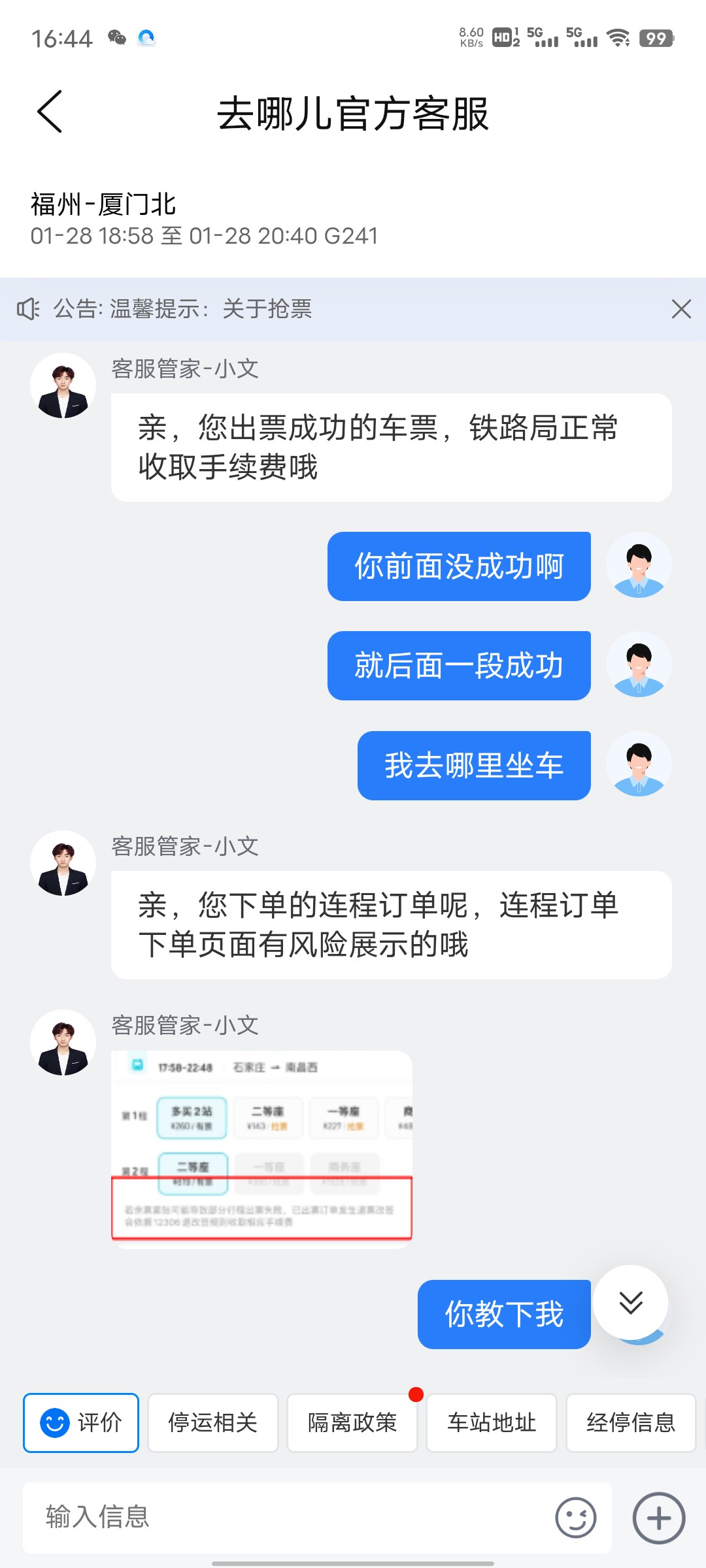Go back from the customer service chat
The height and width of the screenshot is (1568, 706).
(x=50, y=112)
